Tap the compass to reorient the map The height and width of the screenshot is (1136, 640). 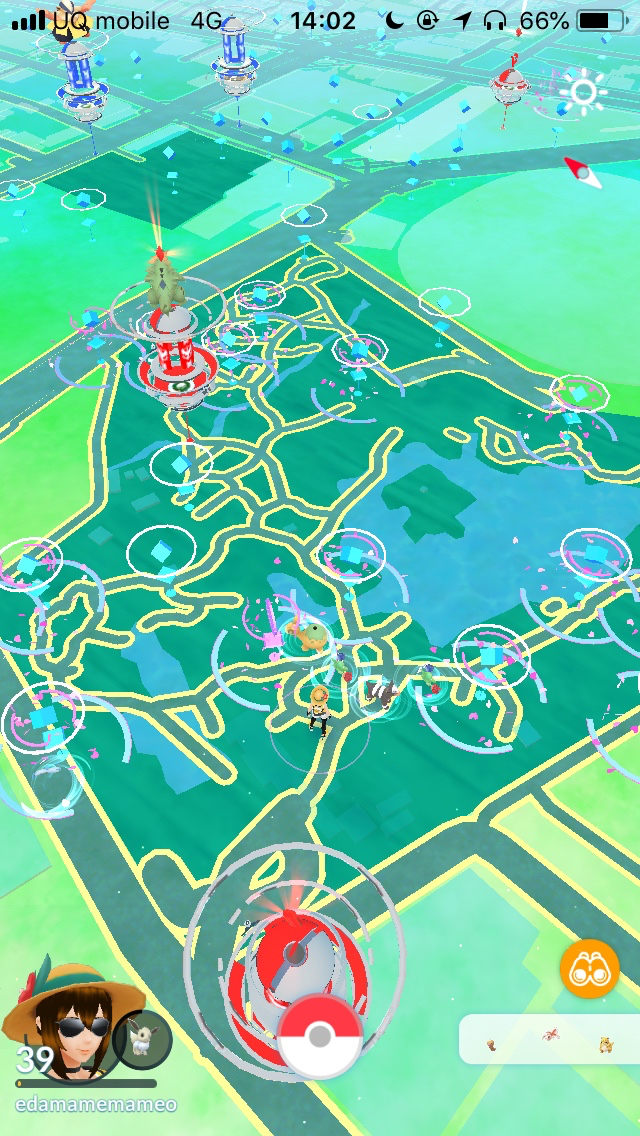coord(583,172)
